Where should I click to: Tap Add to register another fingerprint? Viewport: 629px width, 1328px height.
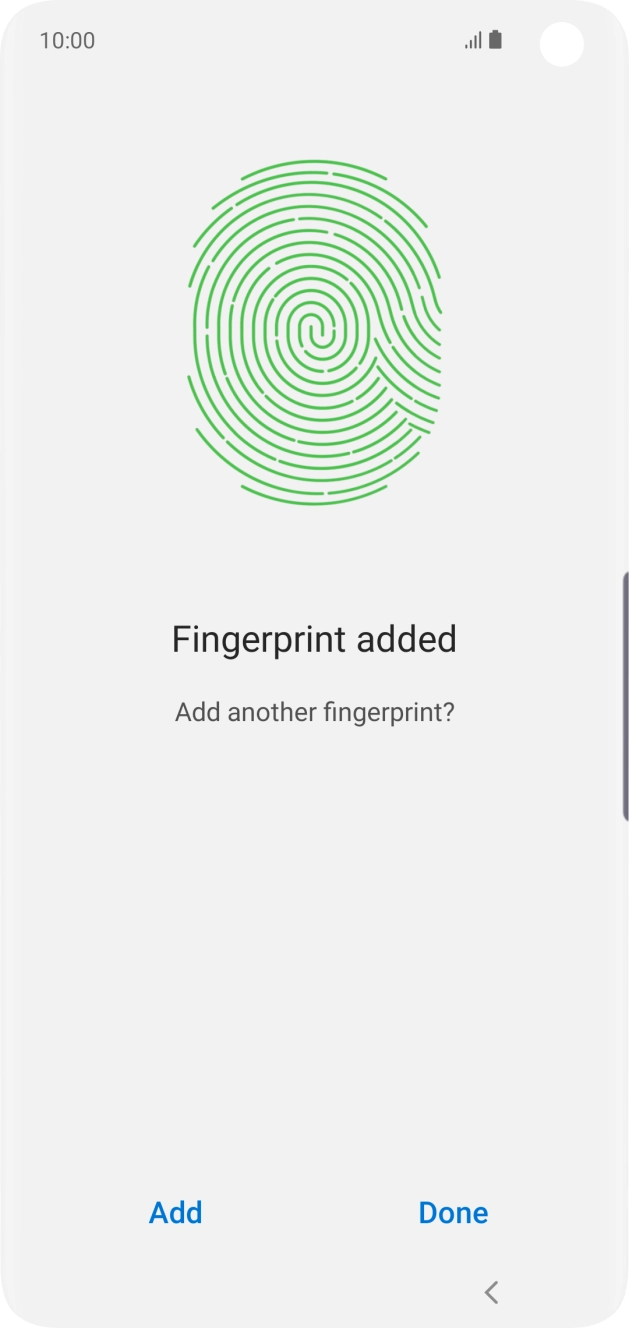pos(176,1212)
